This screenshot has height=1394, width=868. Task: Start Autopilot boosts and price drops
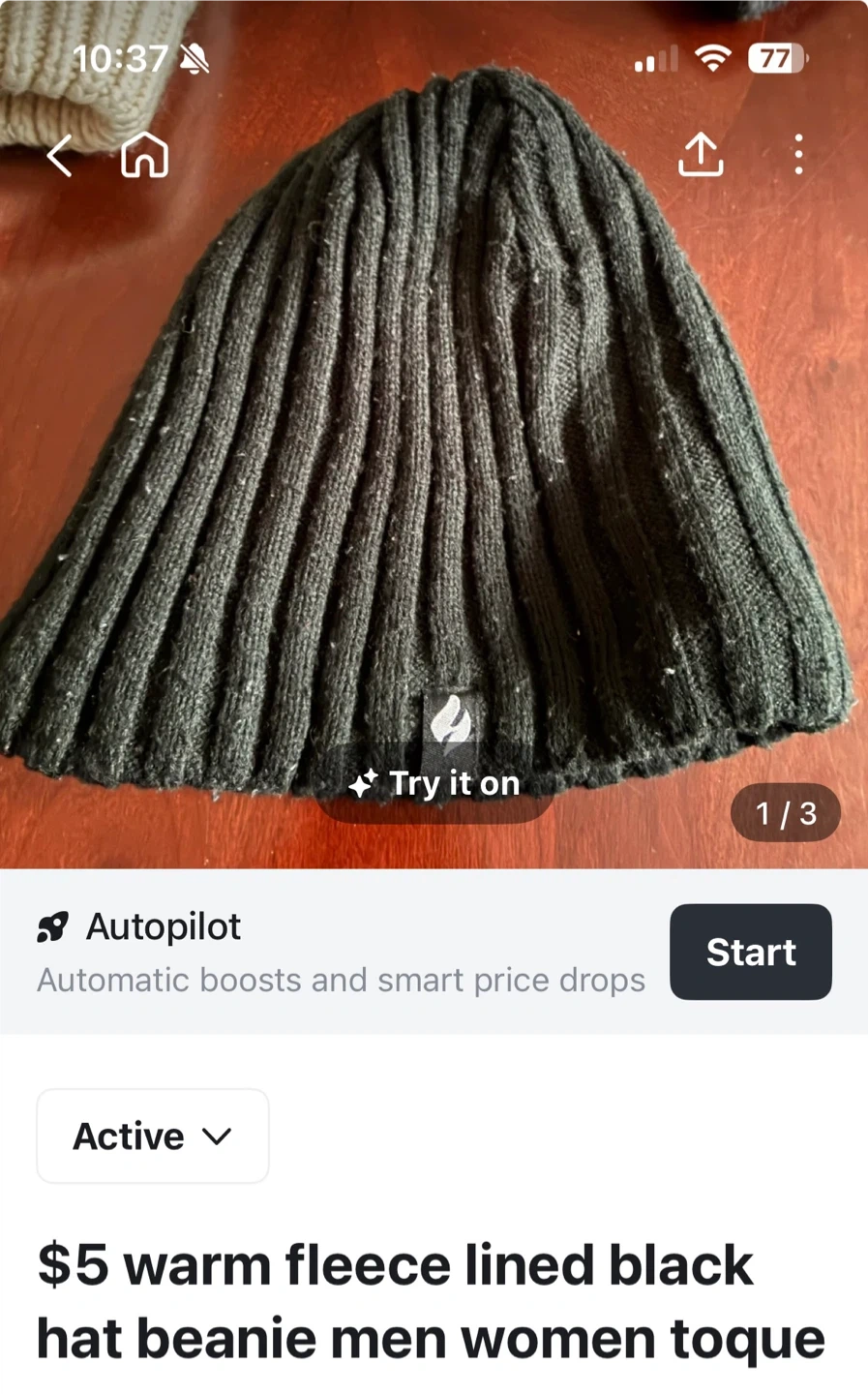click(x=750, y=952)
